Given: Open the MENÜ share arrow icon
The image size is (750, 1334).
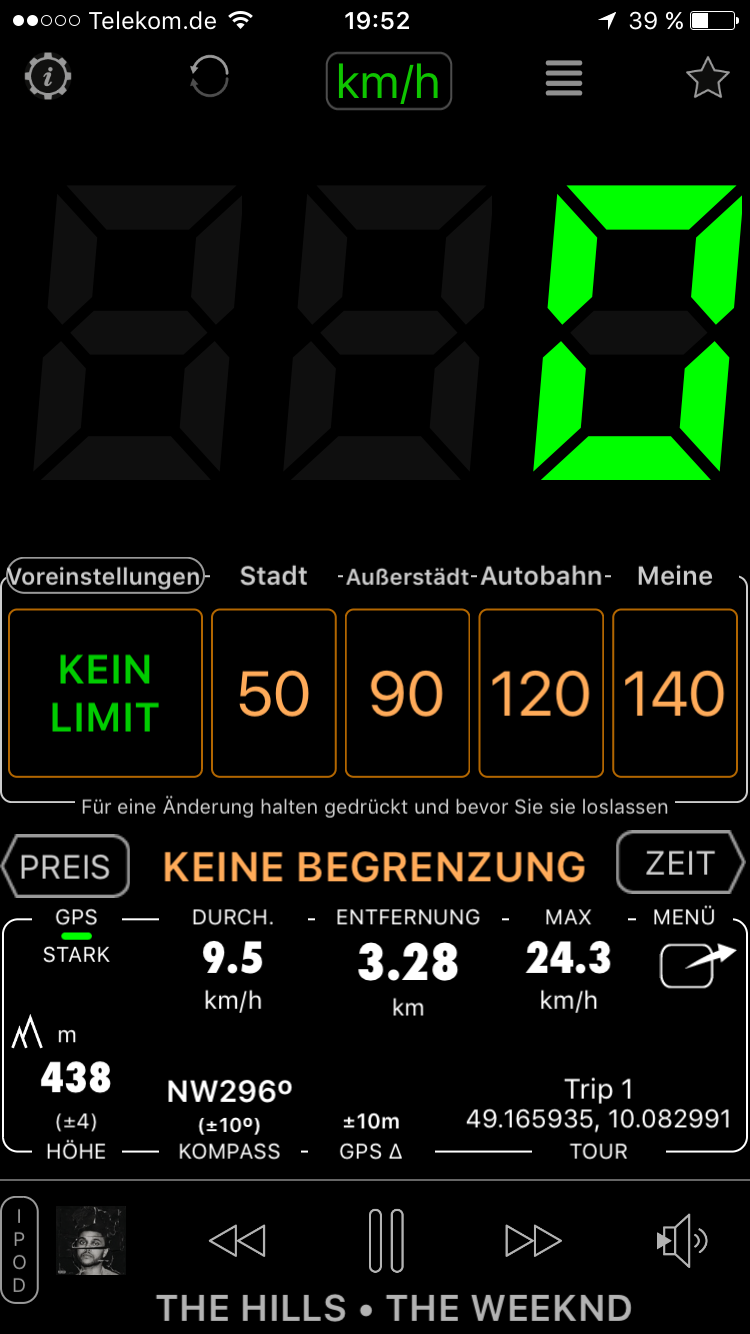Looking at the screenshot, I should point(697,964).
